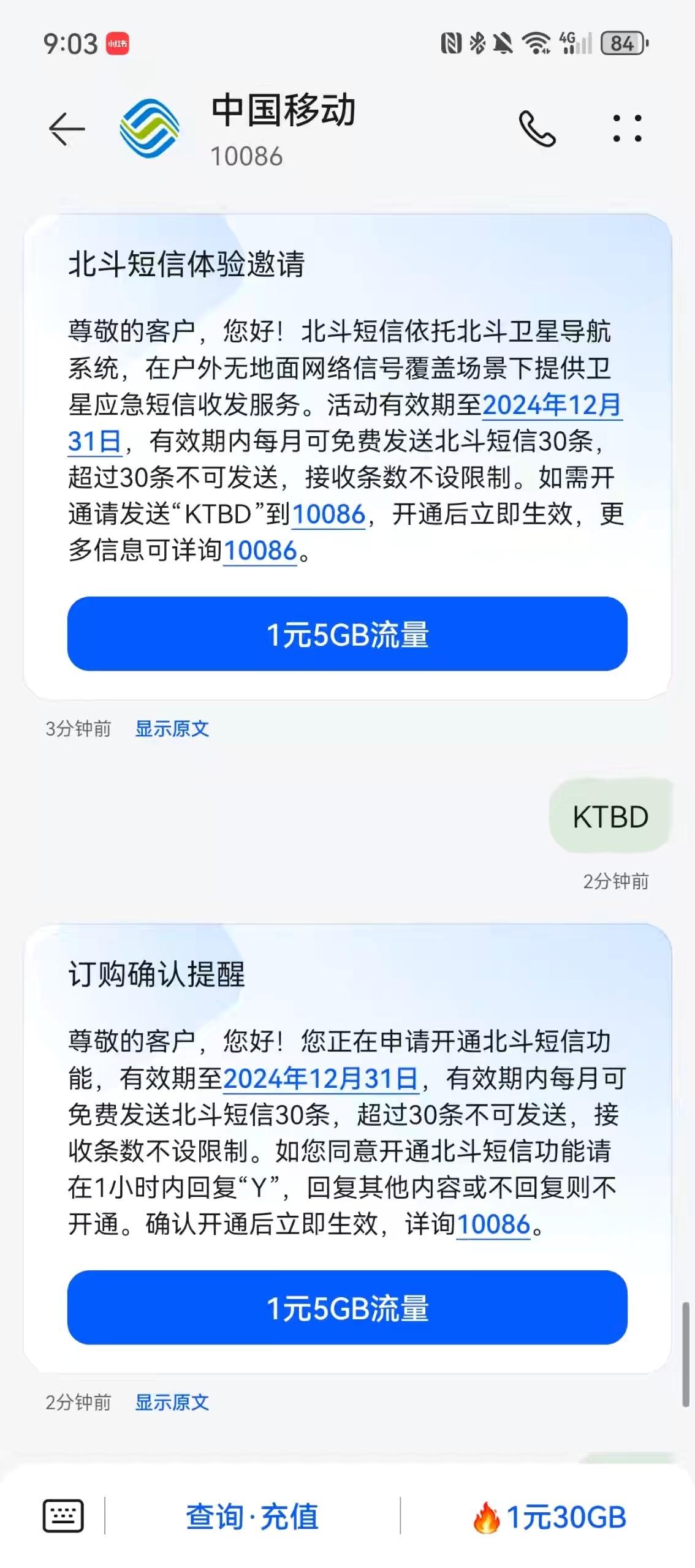Screen dimensions: 695x1568
Task: Tap the phone call icon
Action: [537, 129]
